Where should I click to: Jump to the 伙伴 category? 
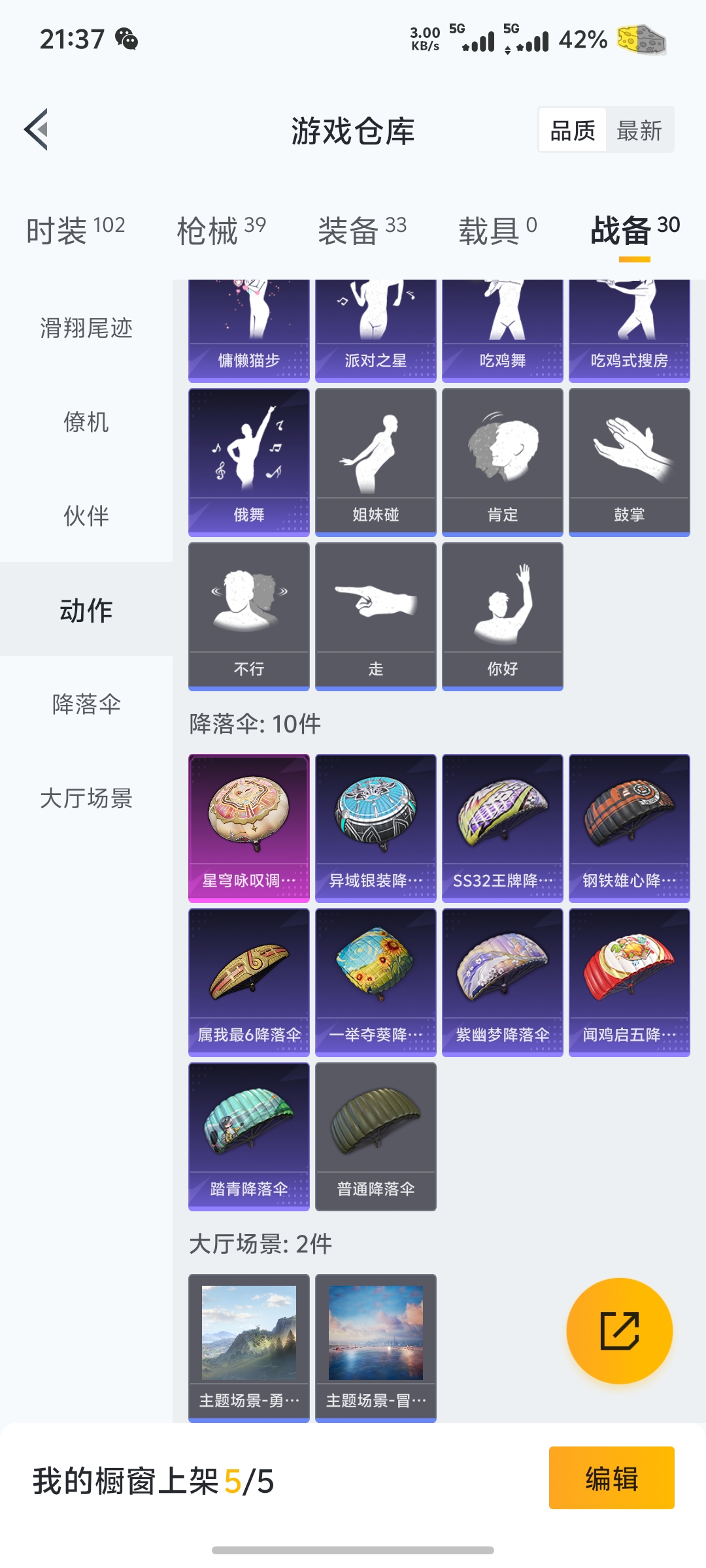86,515
